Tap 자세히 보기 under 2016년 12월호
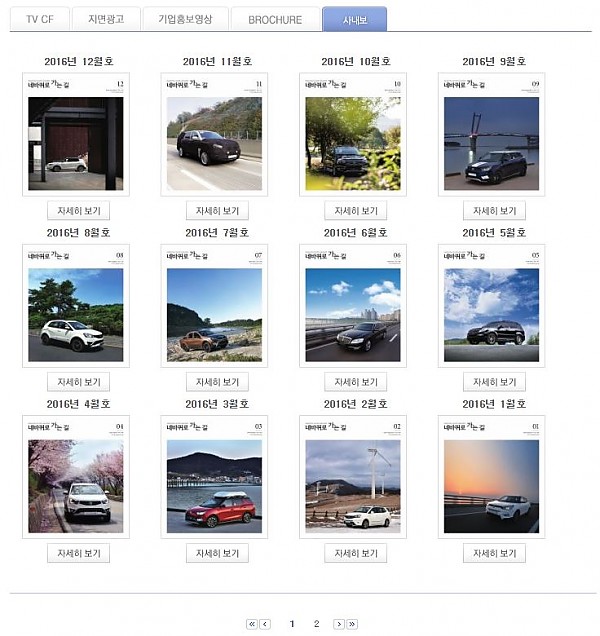The height and width of the screenshot is (636, 600). [x=78, y=211]
